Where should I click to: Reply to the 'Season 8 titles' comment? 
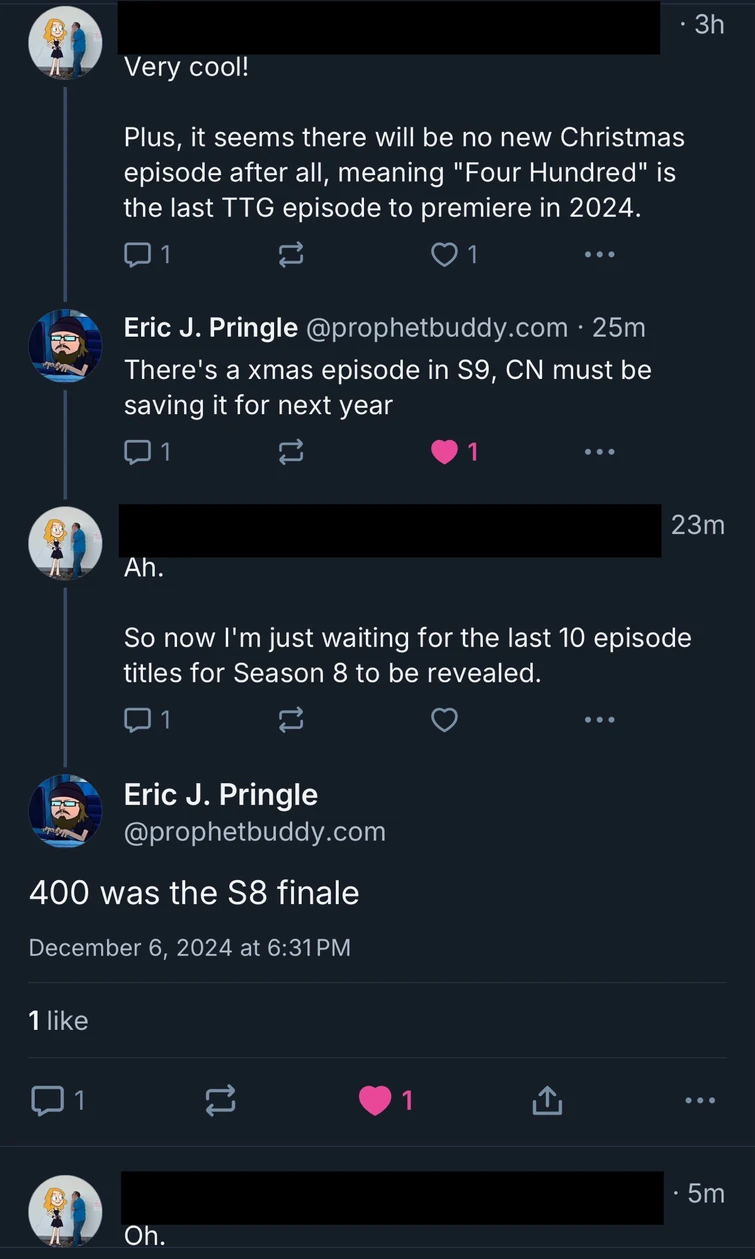pyautogui.click(x=137, y=719)
